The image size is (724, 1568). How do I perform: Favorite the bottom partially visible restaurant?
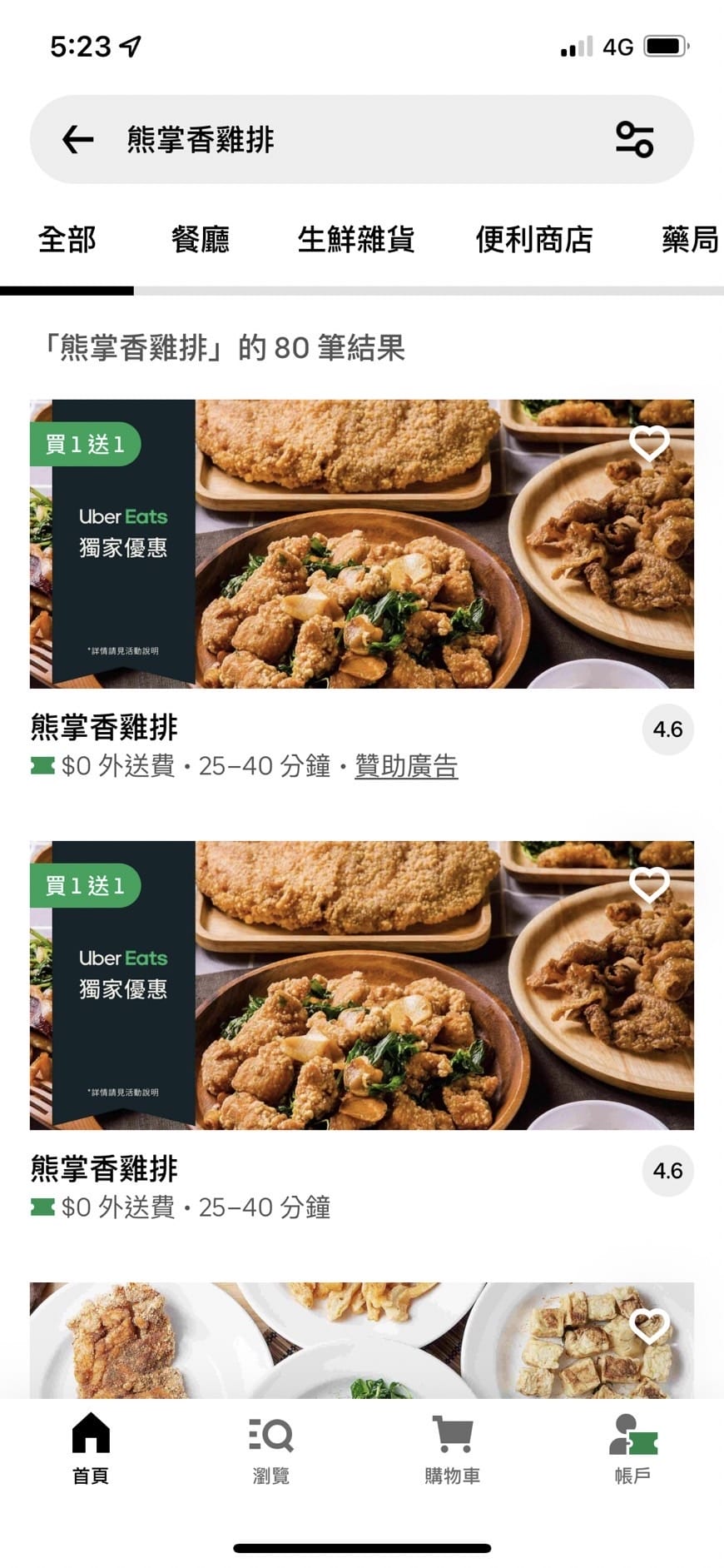point(650,1325)
